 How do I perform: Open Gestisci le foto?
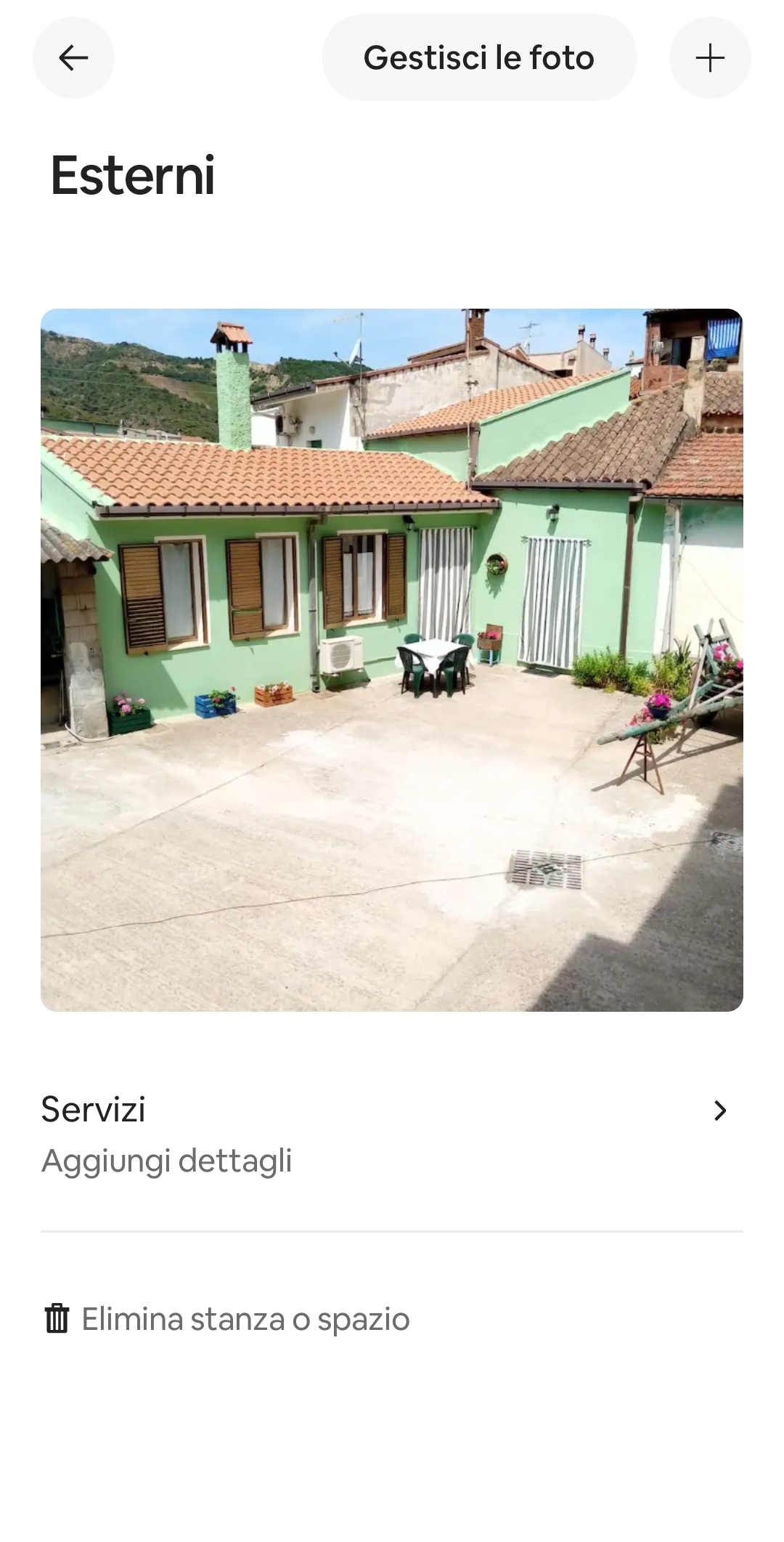(479, 57)
